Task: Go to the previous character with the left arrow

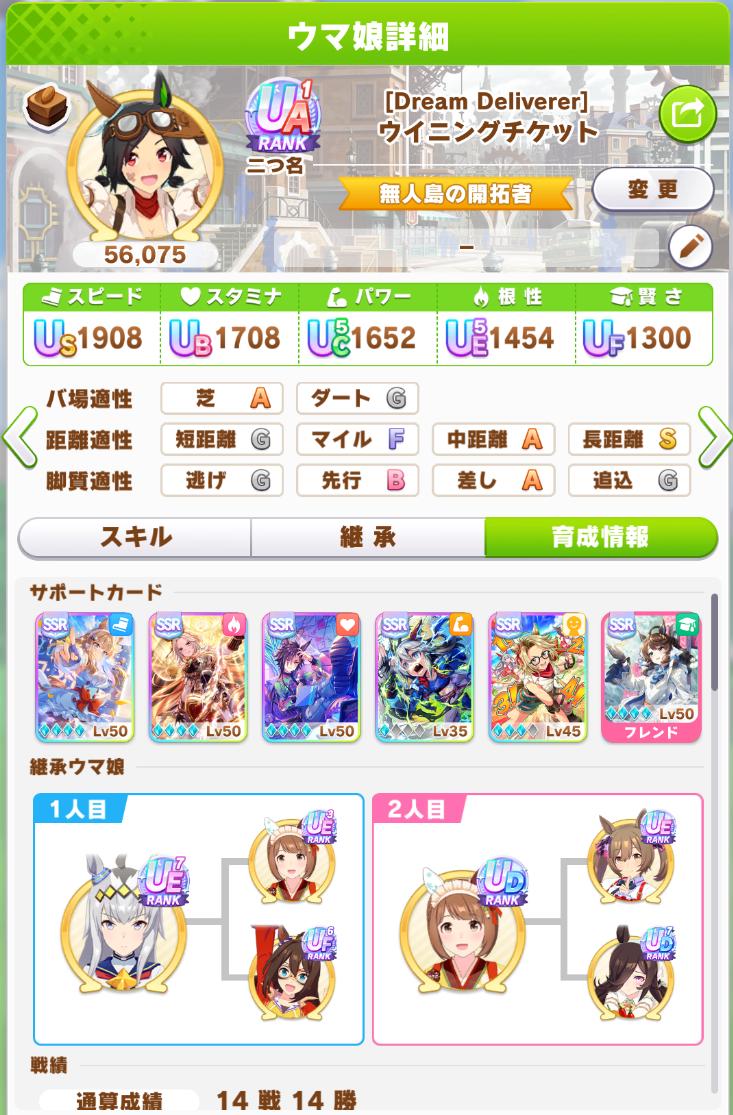Action: tap(19, 438)
